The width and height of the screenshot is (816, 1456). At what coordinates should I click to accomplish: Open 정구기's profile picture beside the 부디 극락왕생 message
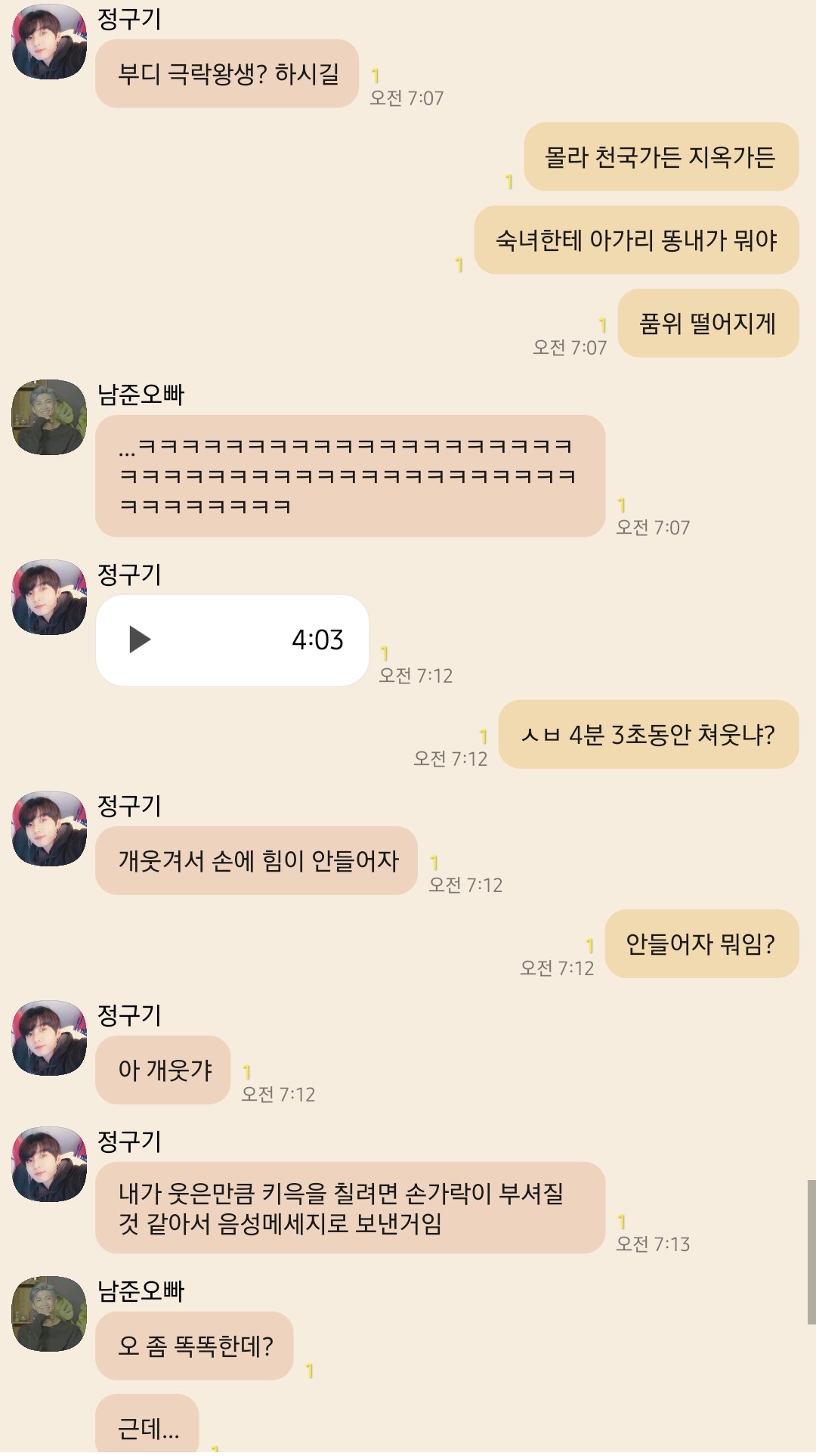click(x=49, y=42)
